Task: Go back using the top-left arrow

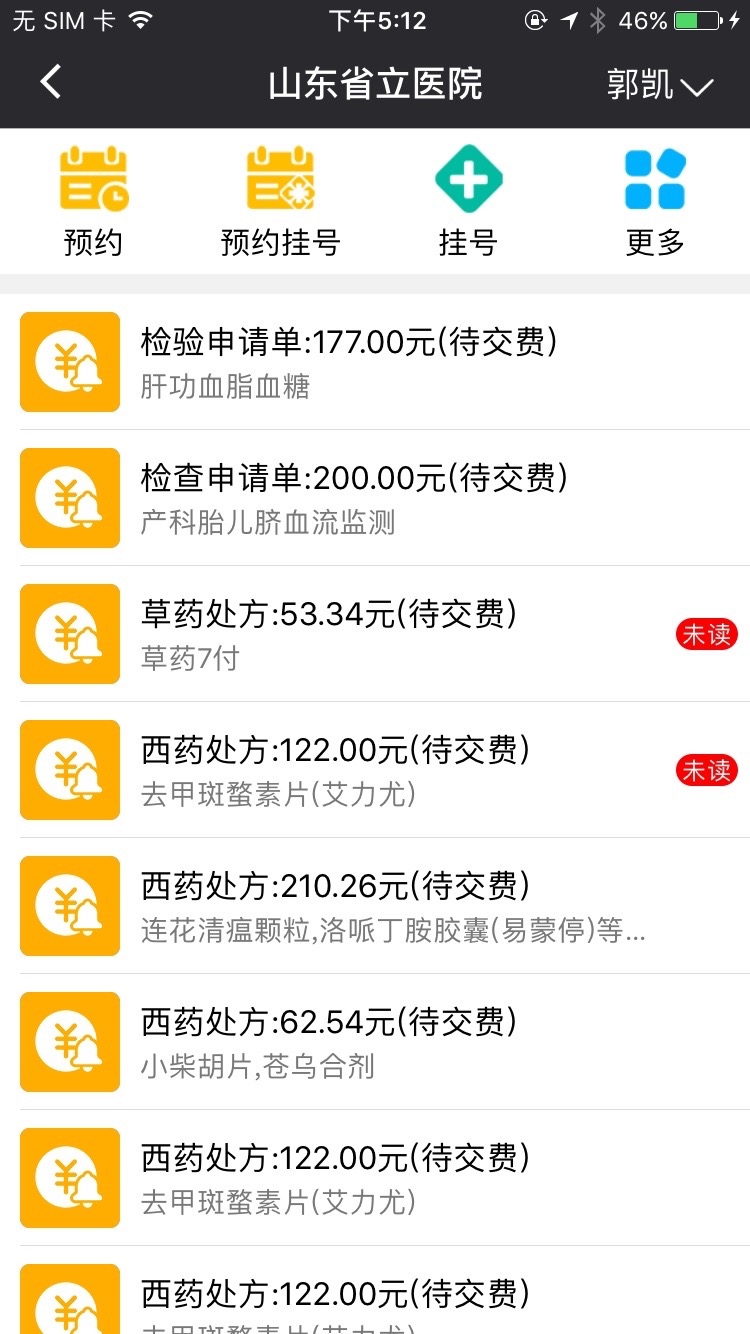Action: (x=51, y=83)
